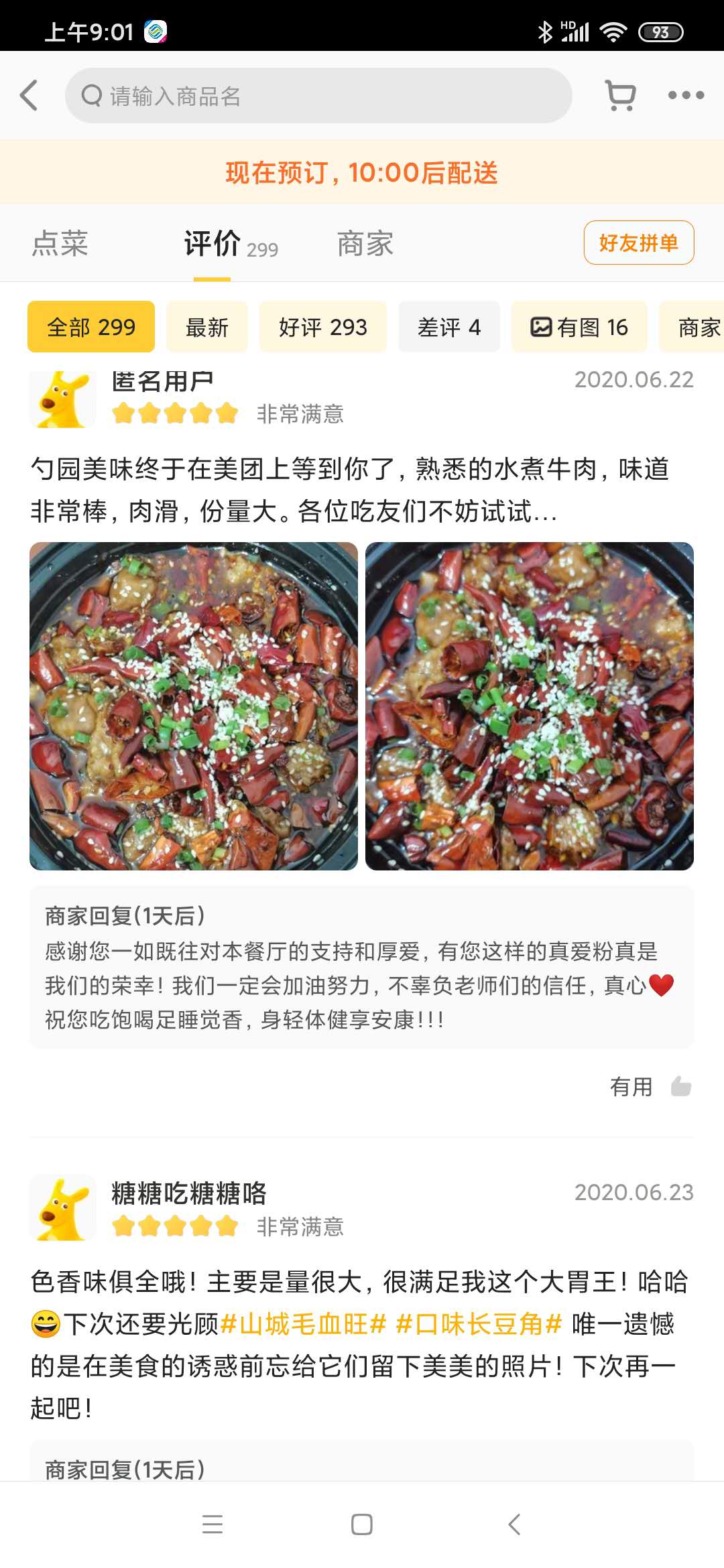The image size is (724, 1568).
Task: Select the 全部 299 filter chip
Action: point(91,327)
